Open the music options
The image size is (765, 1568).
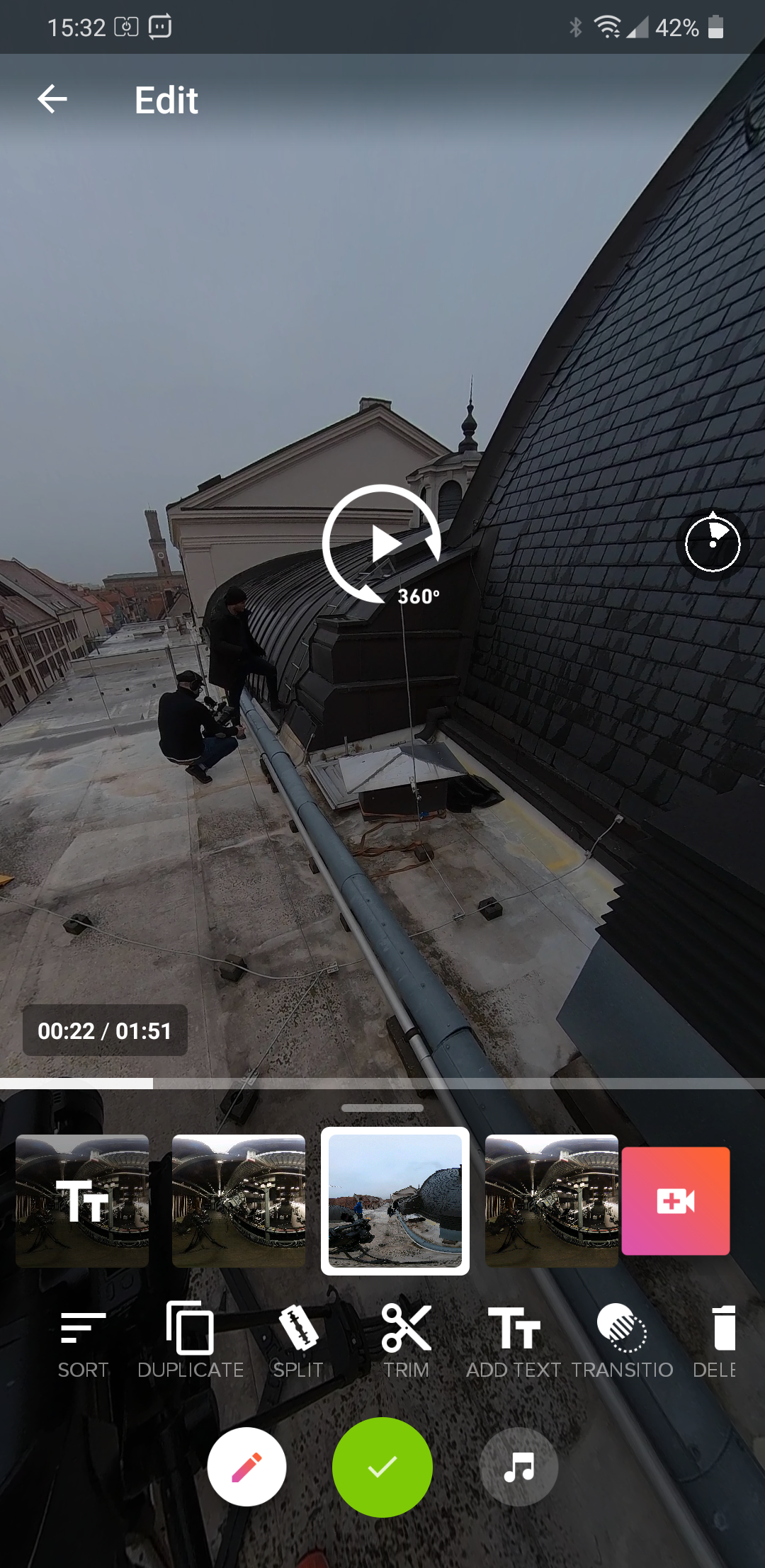518,1467
